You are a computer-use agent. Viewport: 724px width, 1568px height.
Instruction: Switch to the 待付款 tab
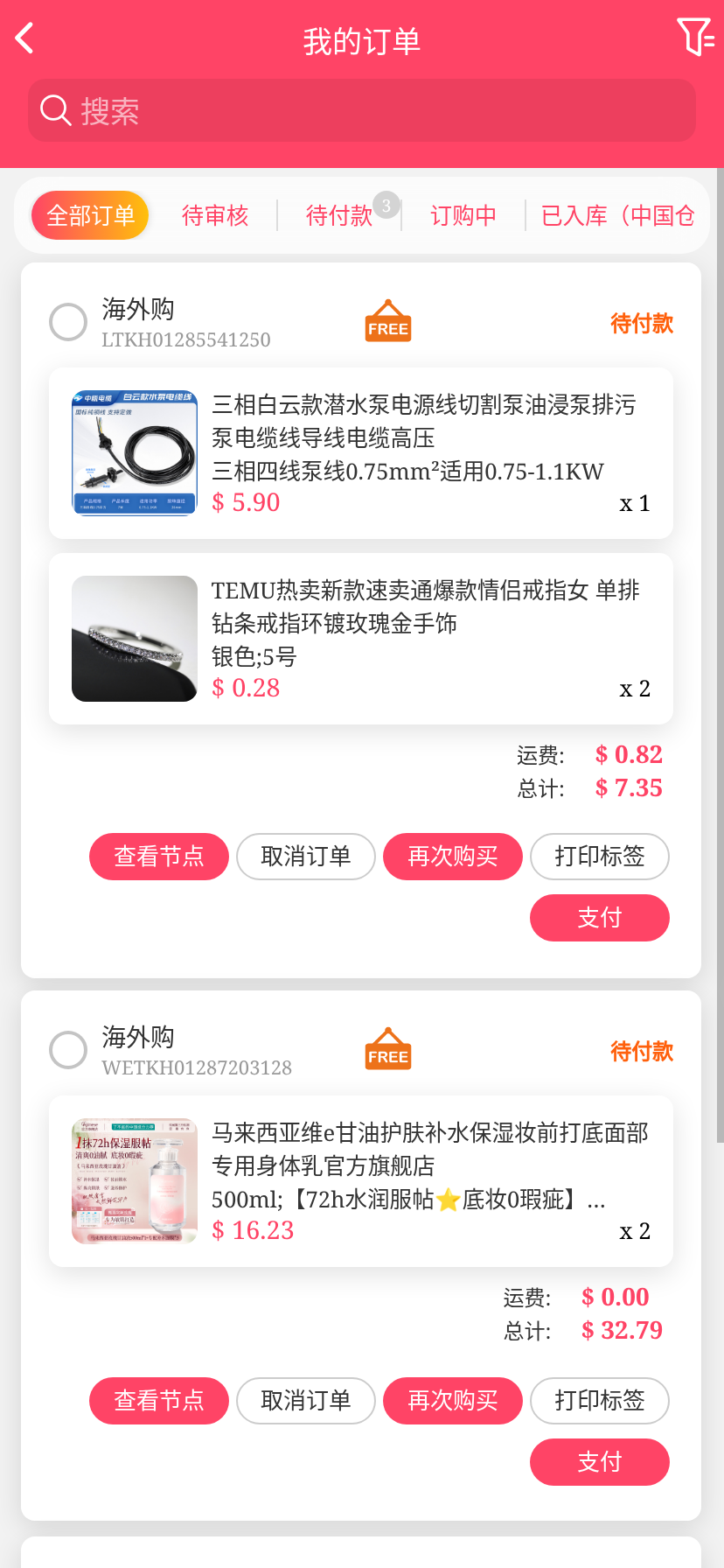point(339,215)
